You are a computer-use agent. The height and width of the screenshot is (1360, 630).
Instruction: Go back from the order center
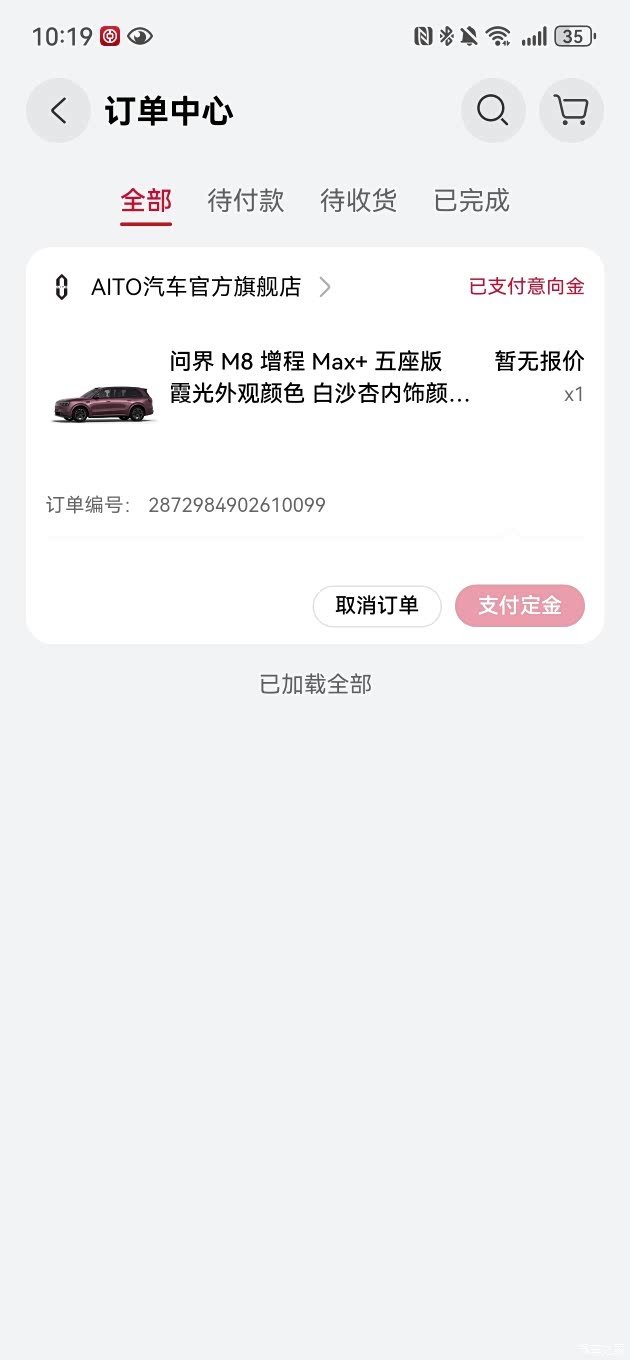pyautogui.click(x=58, y=110)
